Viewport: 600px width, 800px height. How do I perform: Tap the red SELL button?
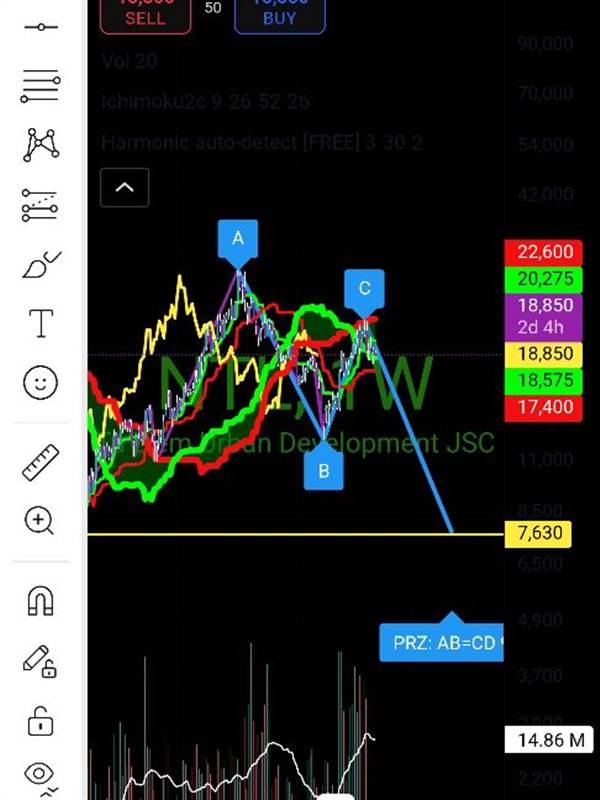tap(145, 14)
